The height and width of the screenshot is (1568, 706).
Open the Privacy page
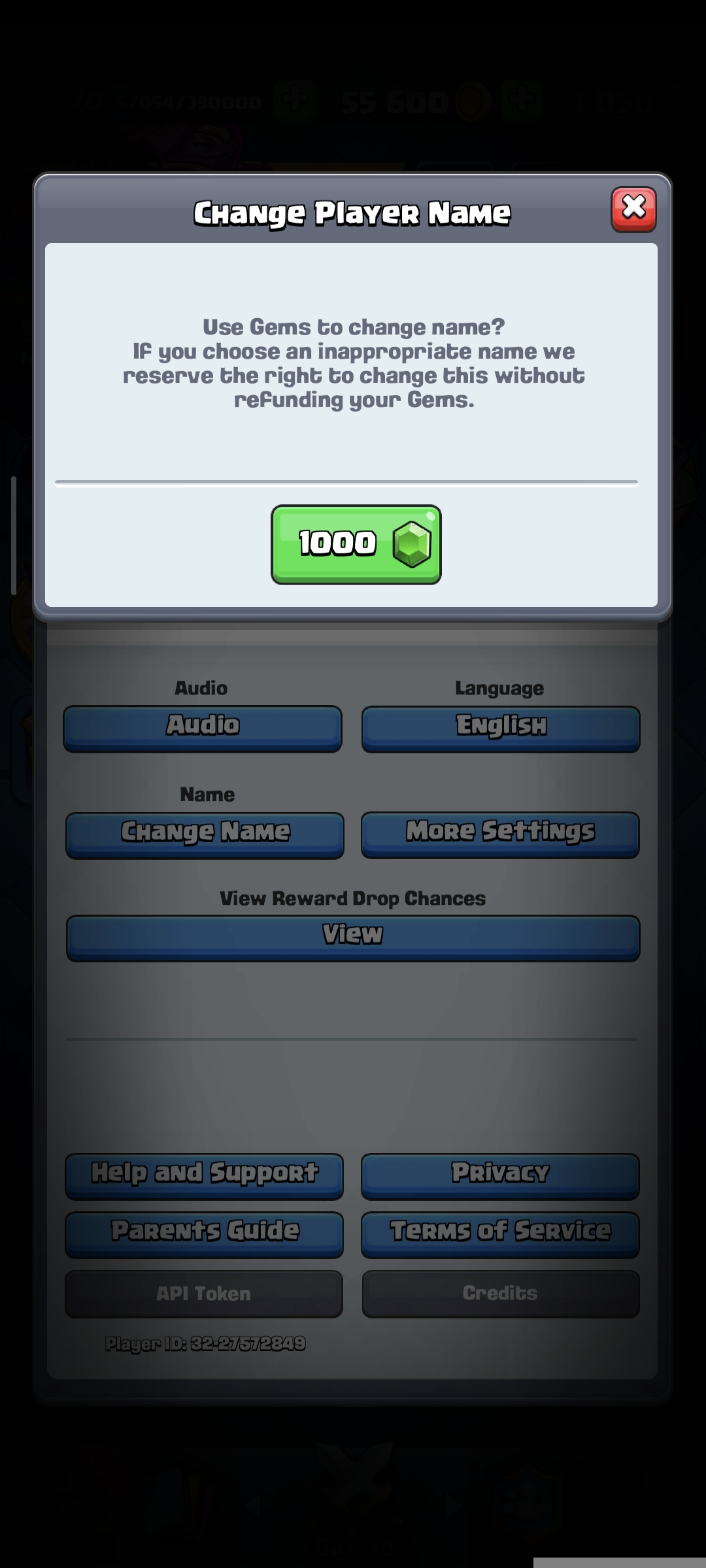501,1175
